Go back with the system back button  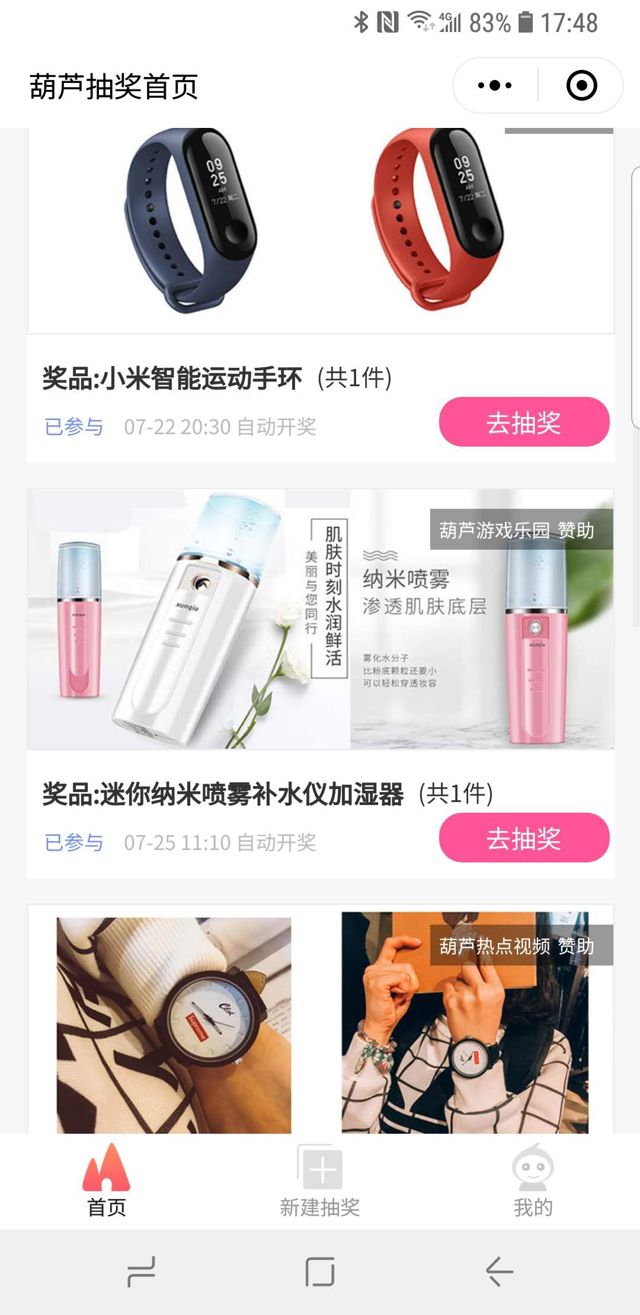coord(499,1272)
